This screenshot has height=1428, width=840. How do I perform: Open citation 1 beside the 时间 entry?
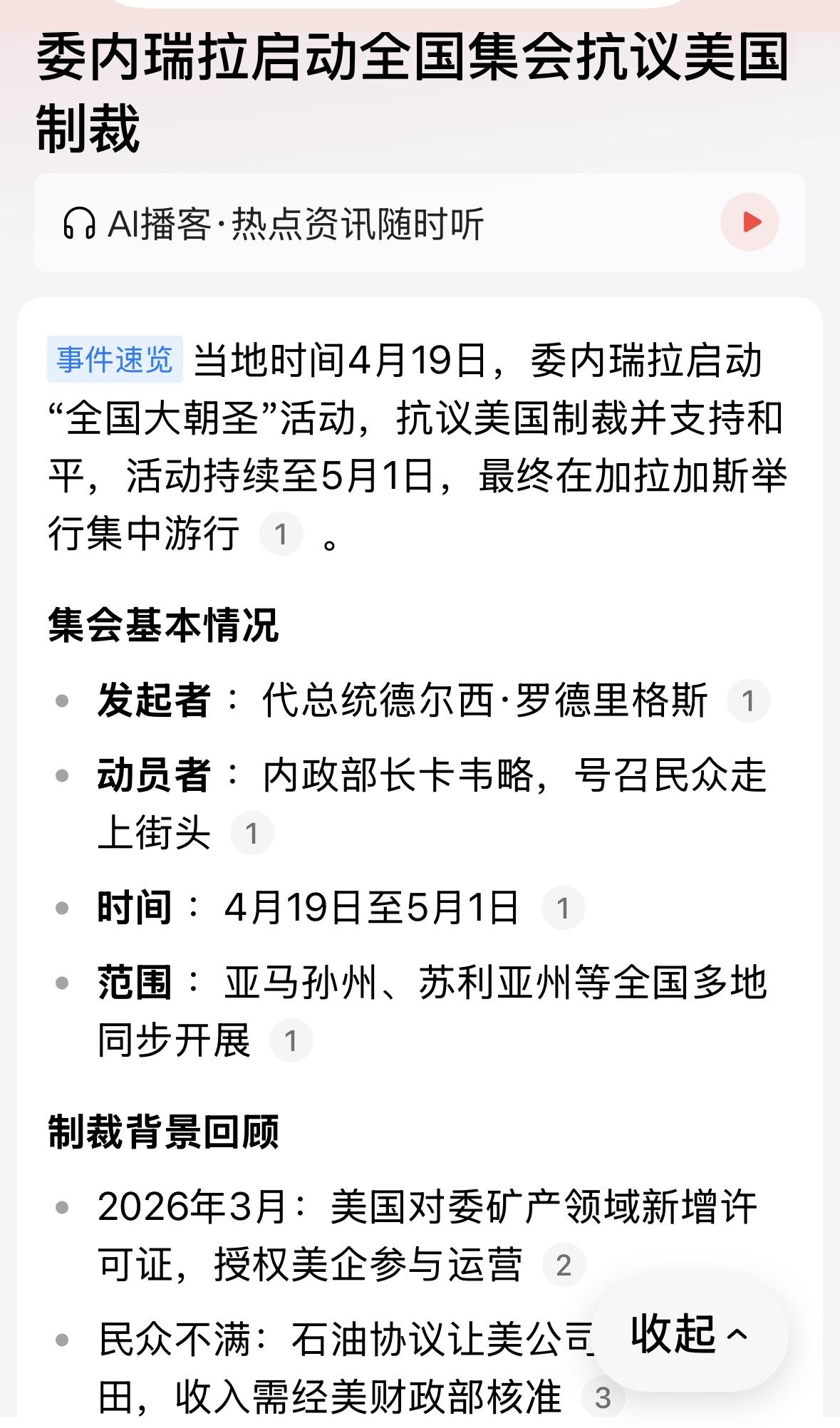click(563, 908)
